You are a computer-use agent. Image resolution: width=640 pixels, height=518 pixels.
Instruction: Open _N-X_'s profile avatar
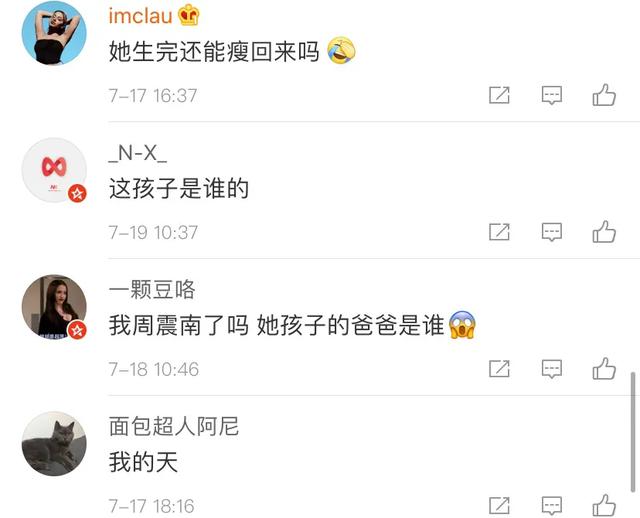click(53, 170)
